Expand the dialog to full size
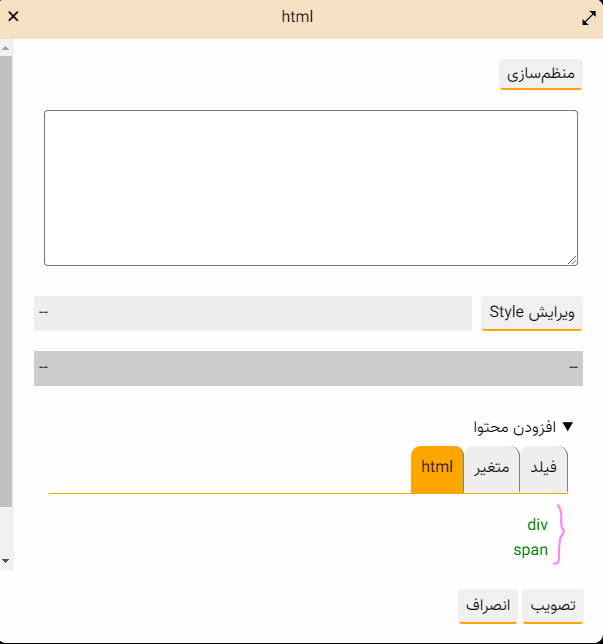 (589, 18)
